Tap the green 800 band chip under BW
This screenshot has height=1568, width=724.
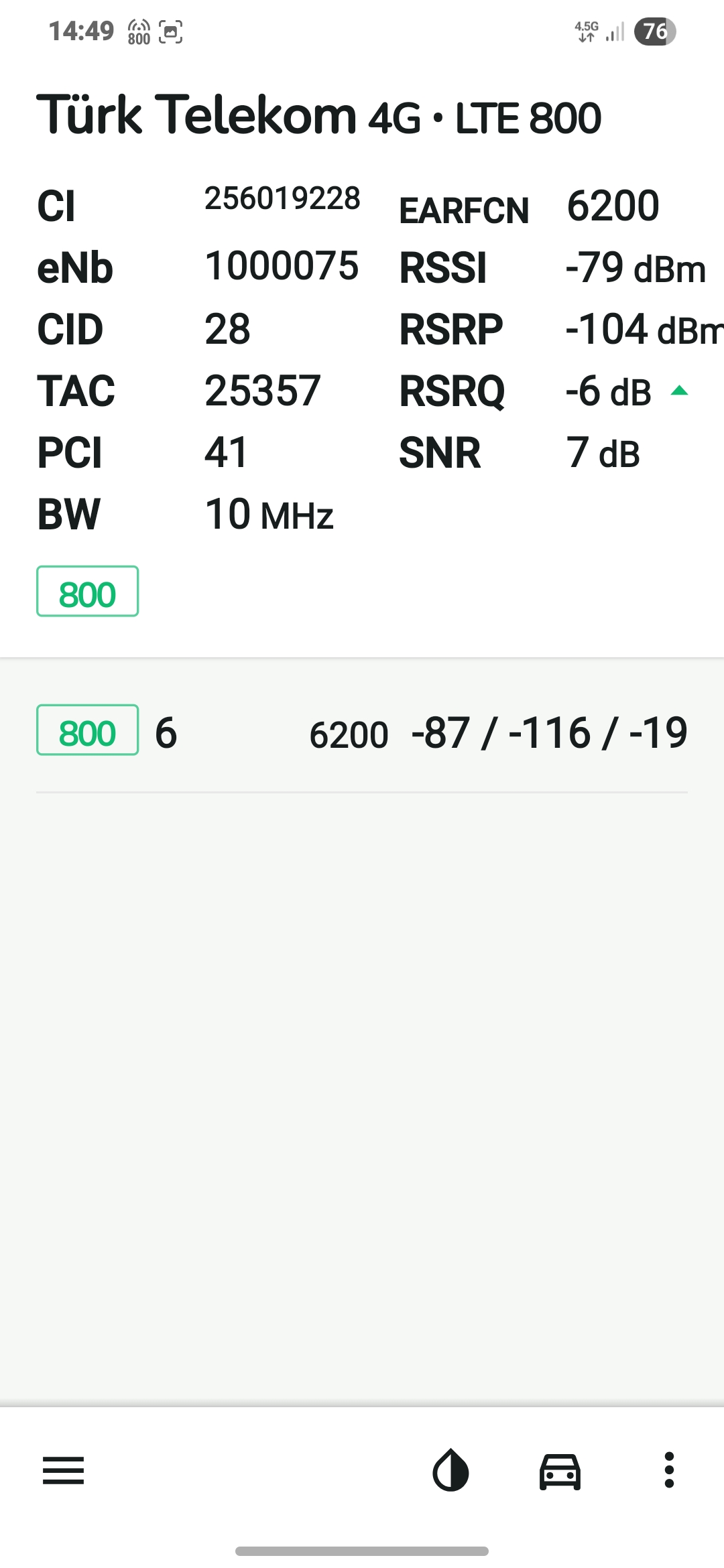pos(87,592)
